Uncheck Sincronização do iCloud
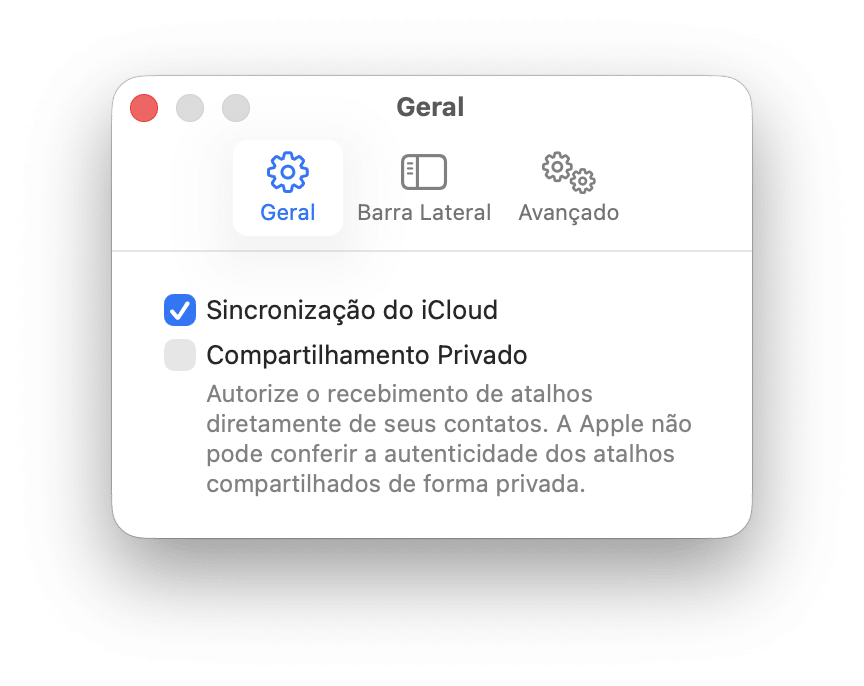The width and height of the screenshot is (864, 686). (180, 310)
